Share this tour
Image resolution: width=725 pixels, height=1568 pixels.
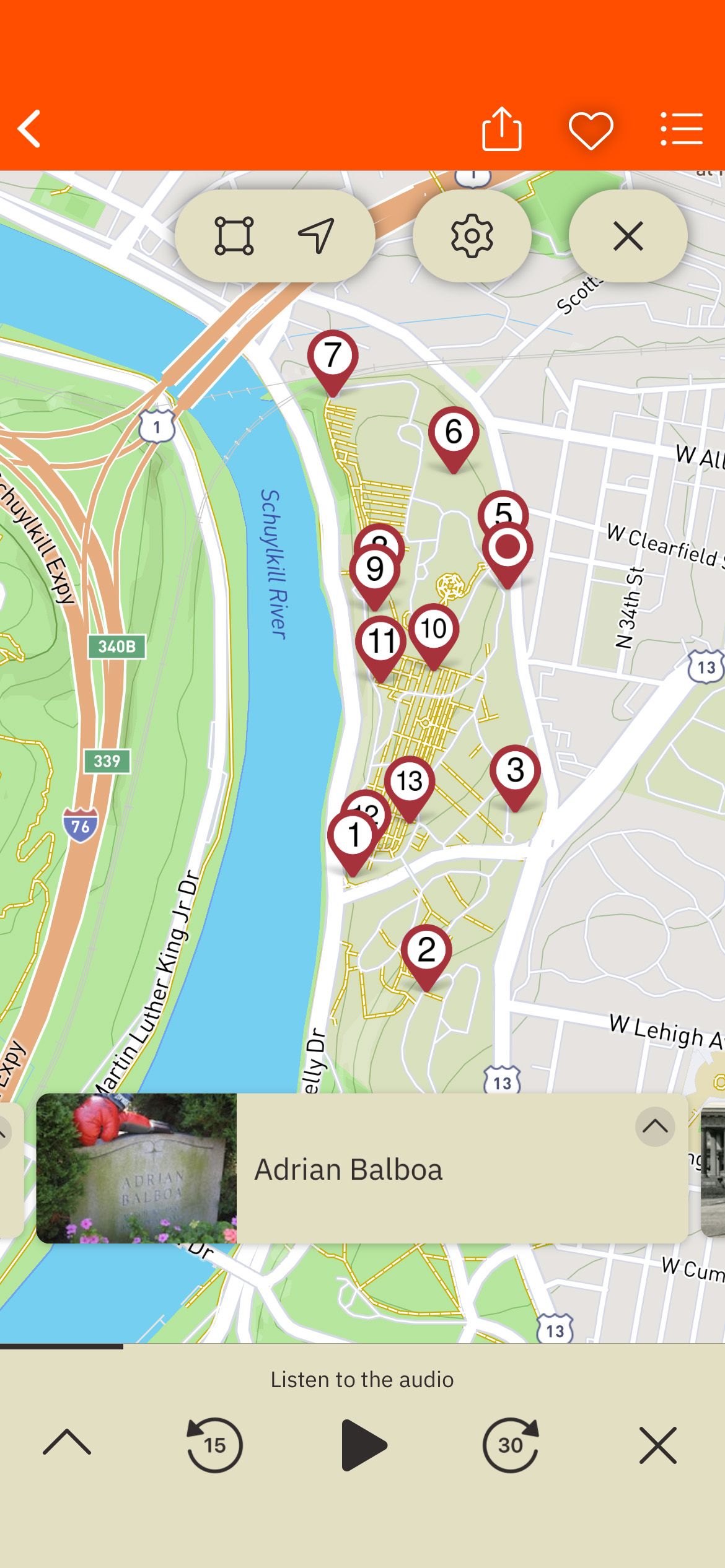pyautogui.click(x=501, y=129)
